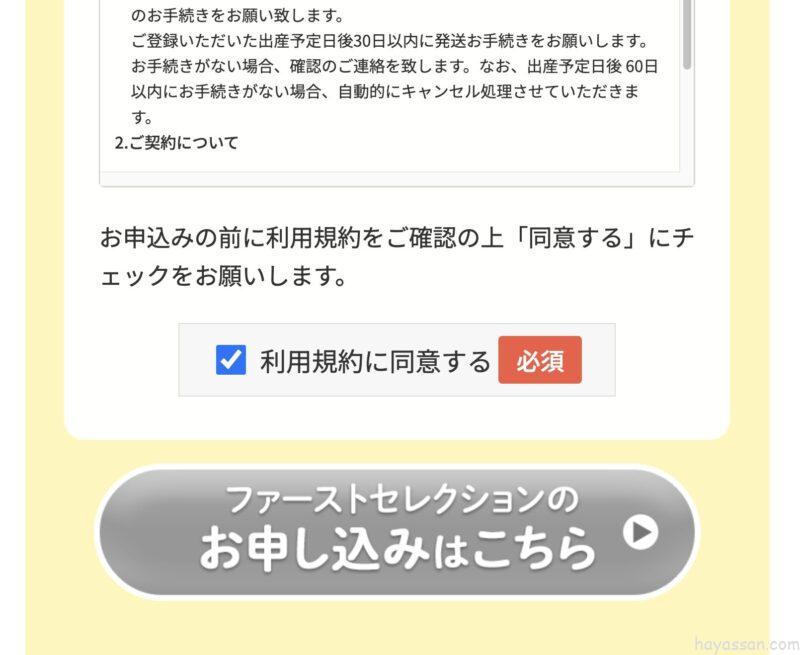Tap the ファーストセレクションのお申し込みはこちら button
Screen dimensions: 800x655
(397, 531)
